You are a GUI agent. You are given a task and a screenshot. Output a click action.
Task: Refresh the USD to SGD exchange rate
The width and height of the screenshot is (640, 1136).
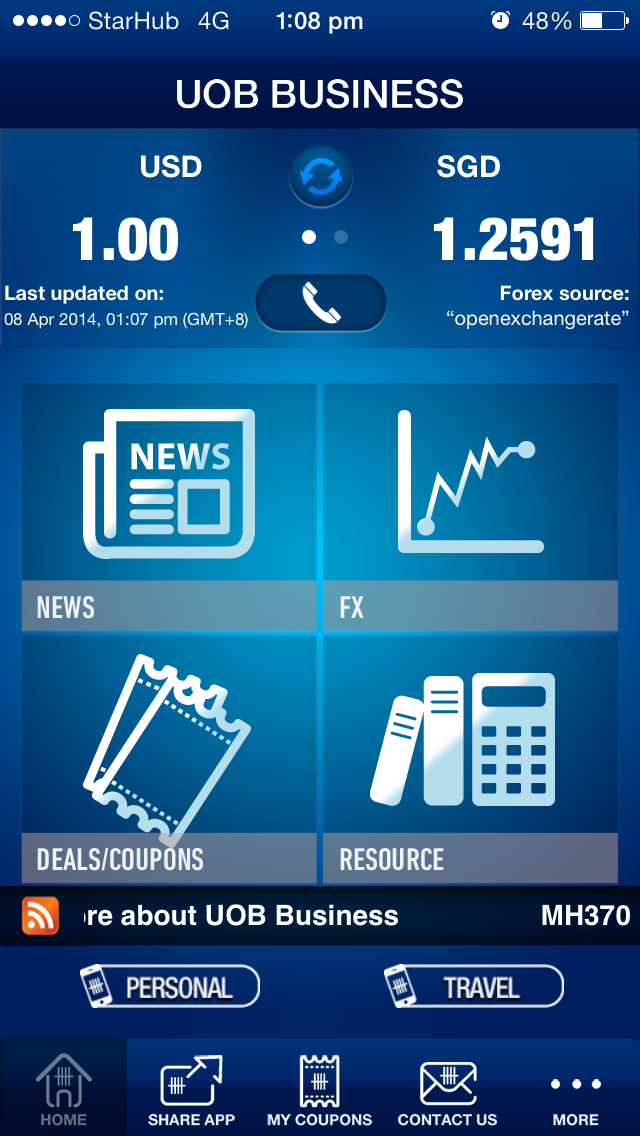coord(321,178)
